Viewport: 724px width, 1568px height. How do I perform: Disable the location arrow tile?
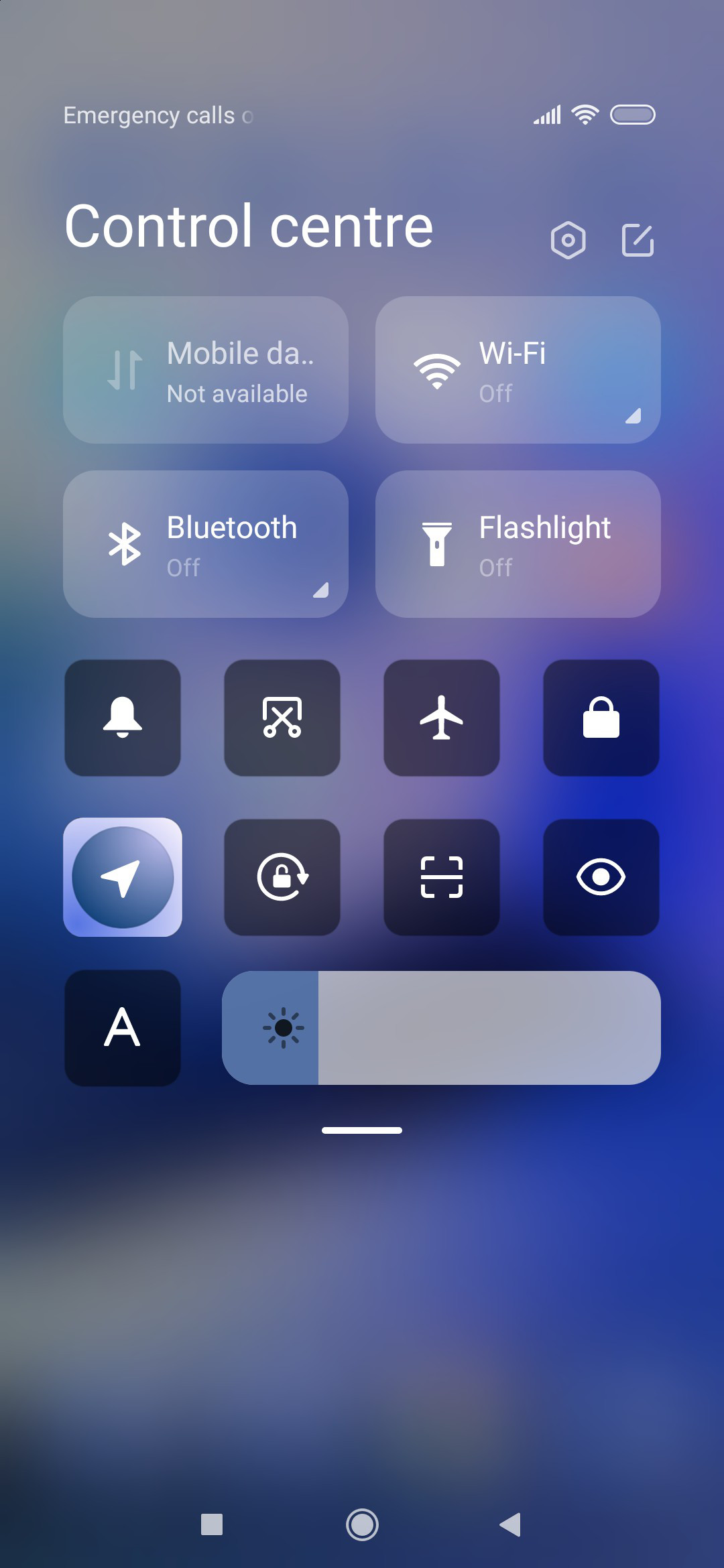pos(123,877)
